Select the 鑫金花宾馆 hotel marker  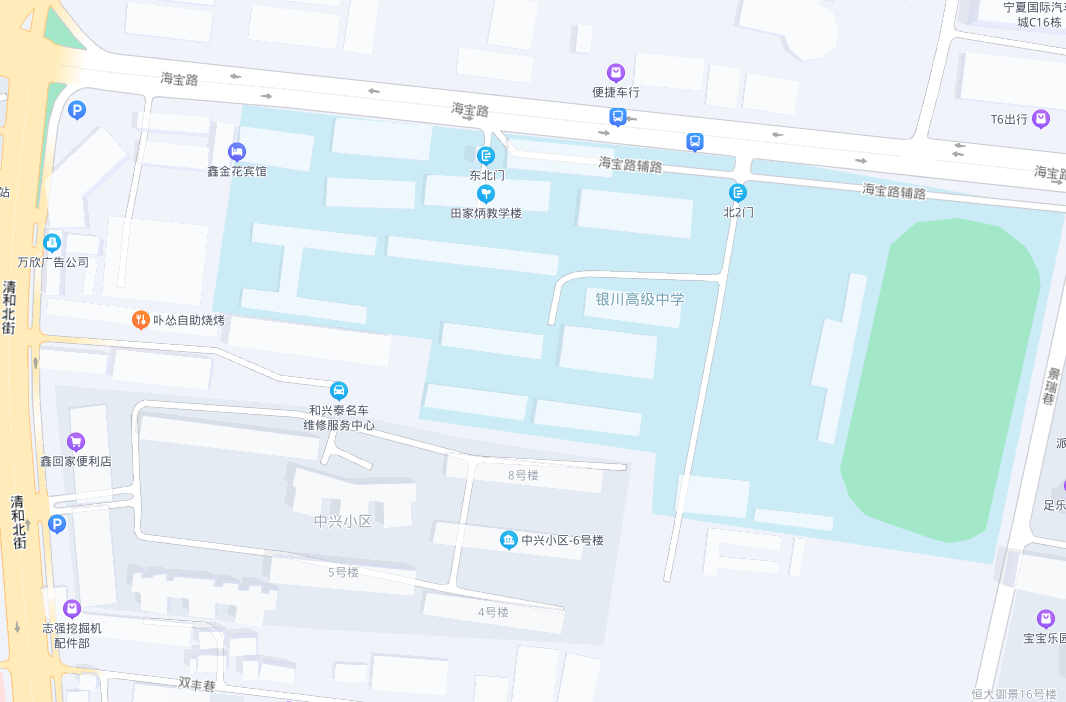point(237,152)
